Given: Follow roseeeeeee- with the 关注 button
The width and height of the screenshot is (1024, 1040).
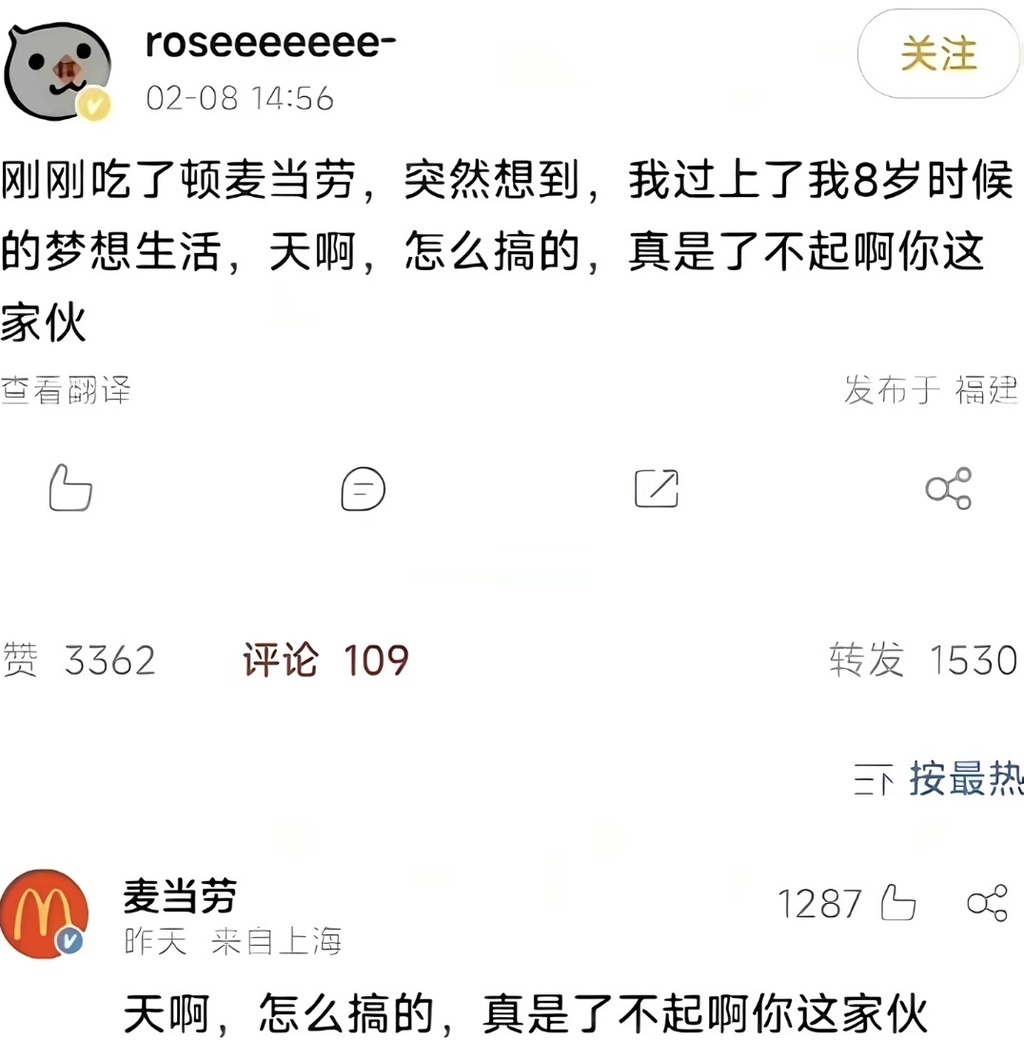Looking at the screenshot, I should pyautogui.click(x=937, y=54).
